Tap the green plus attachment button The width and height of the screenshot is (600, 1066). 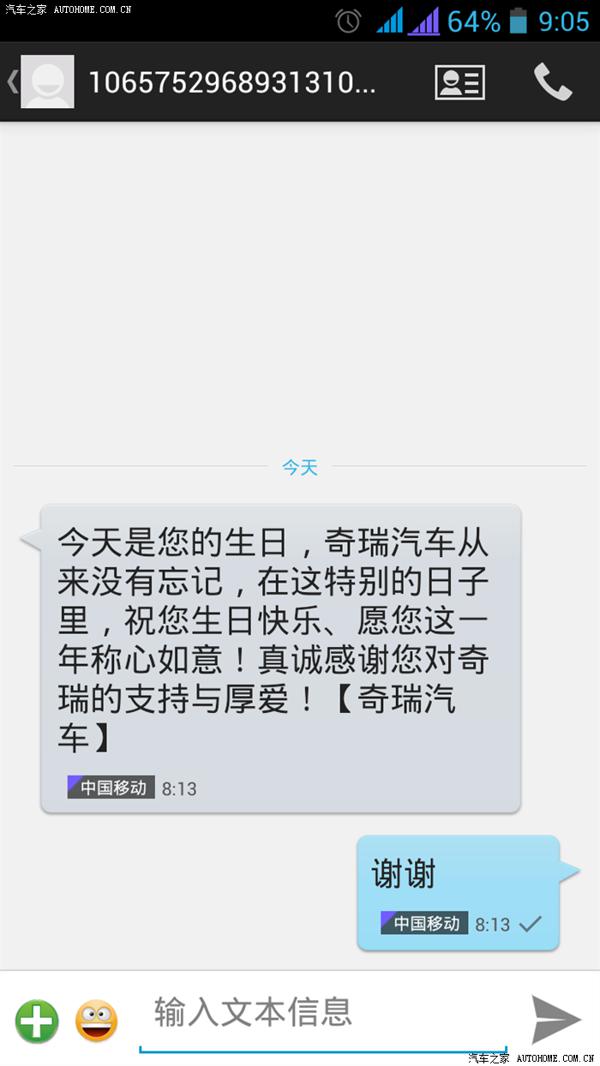click(37, 1021)
